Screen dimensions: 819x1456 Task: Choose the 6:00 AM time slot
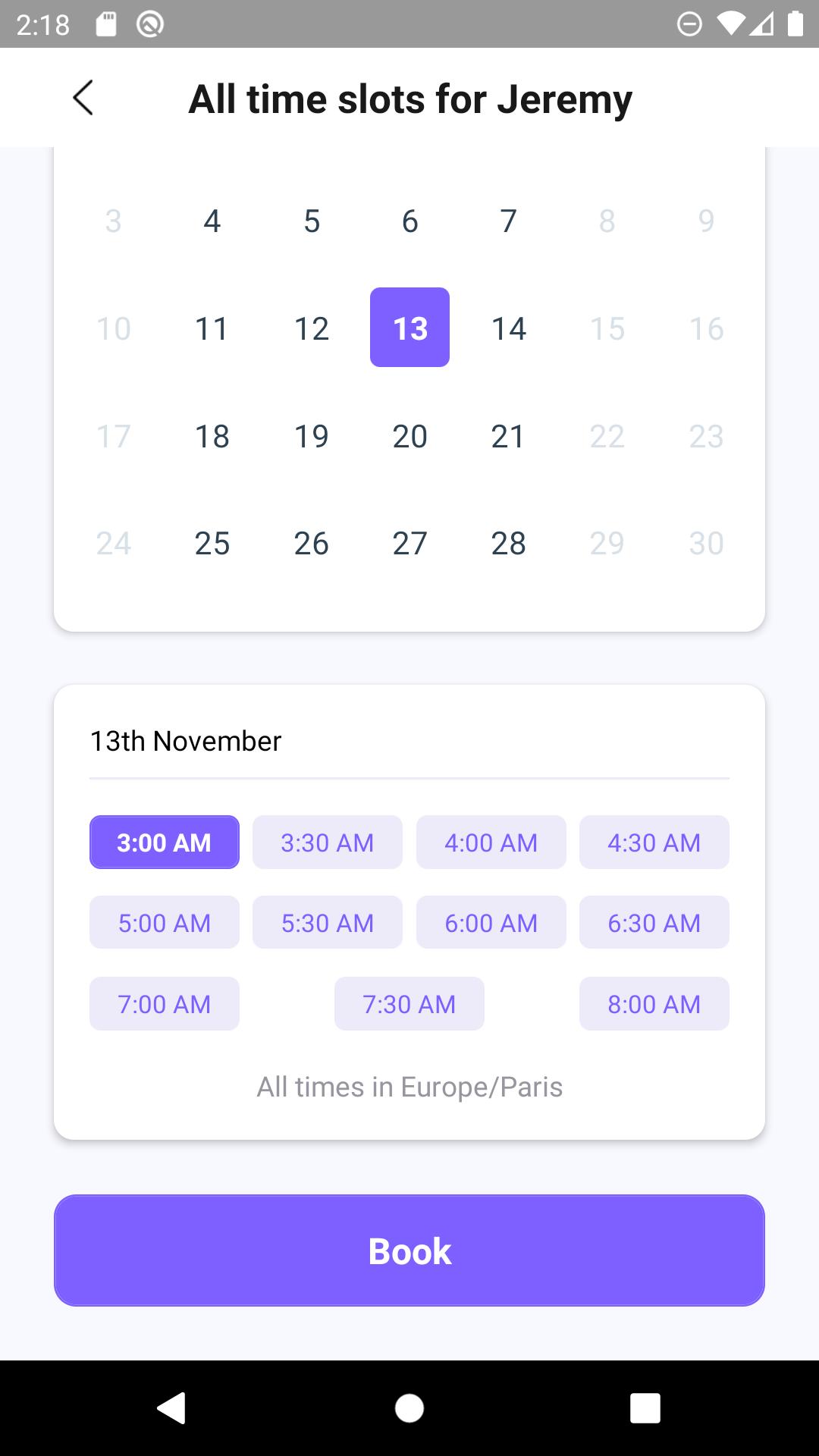tap(491, 923)
